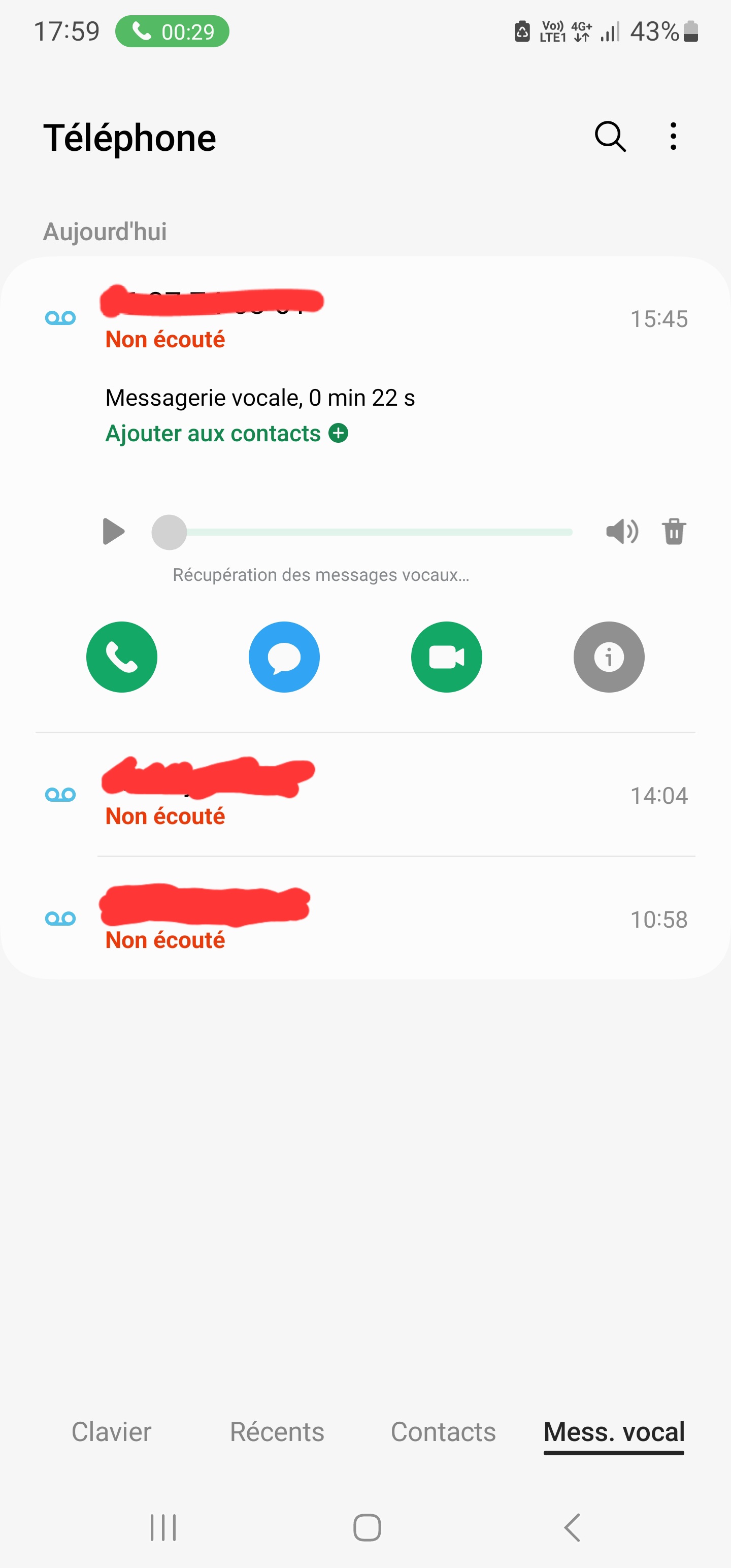Open the blue message icon
This screenshot has height=1568, width=731.
point(284,657)
